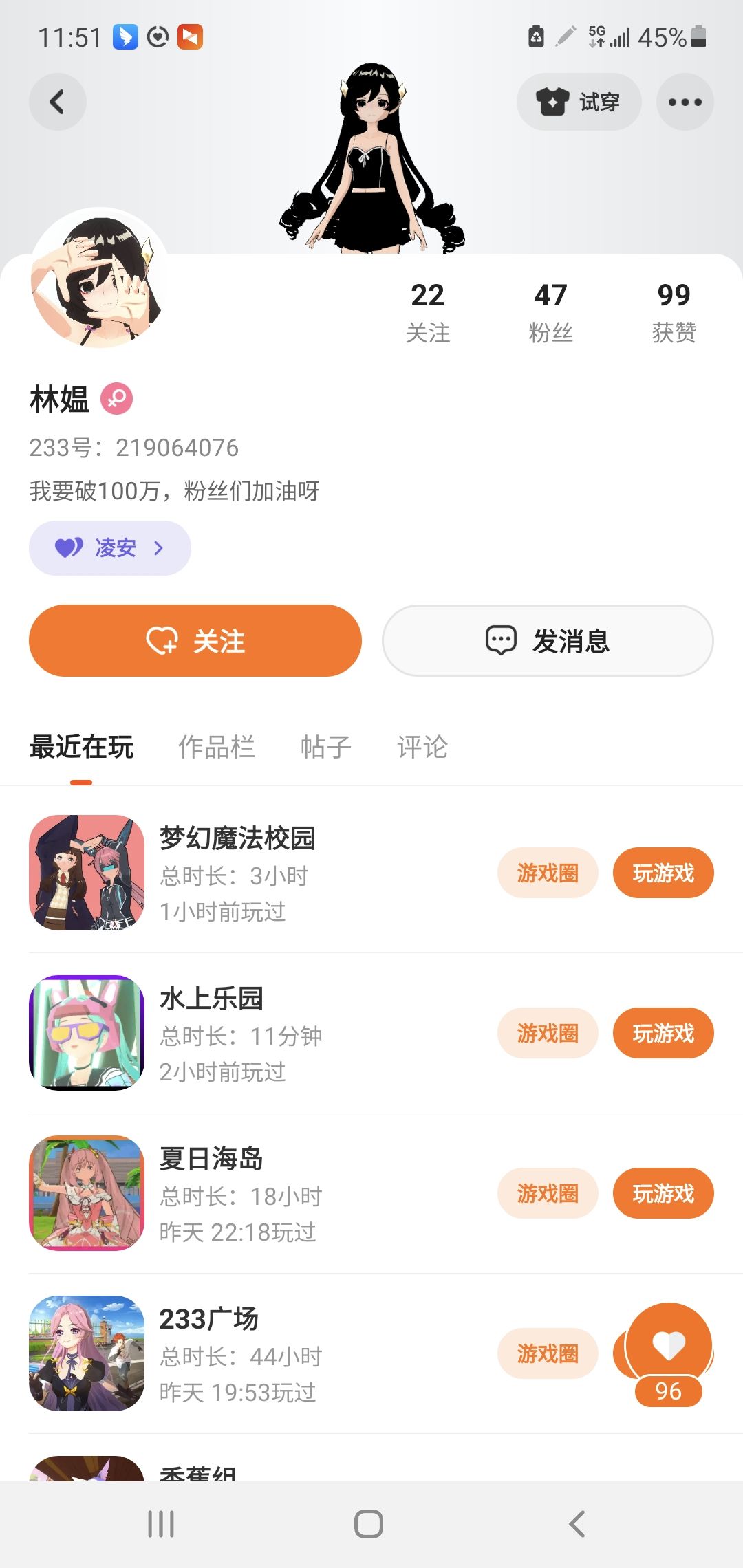View the 关注 following count
743x1568 pixels.
[427, 311]
